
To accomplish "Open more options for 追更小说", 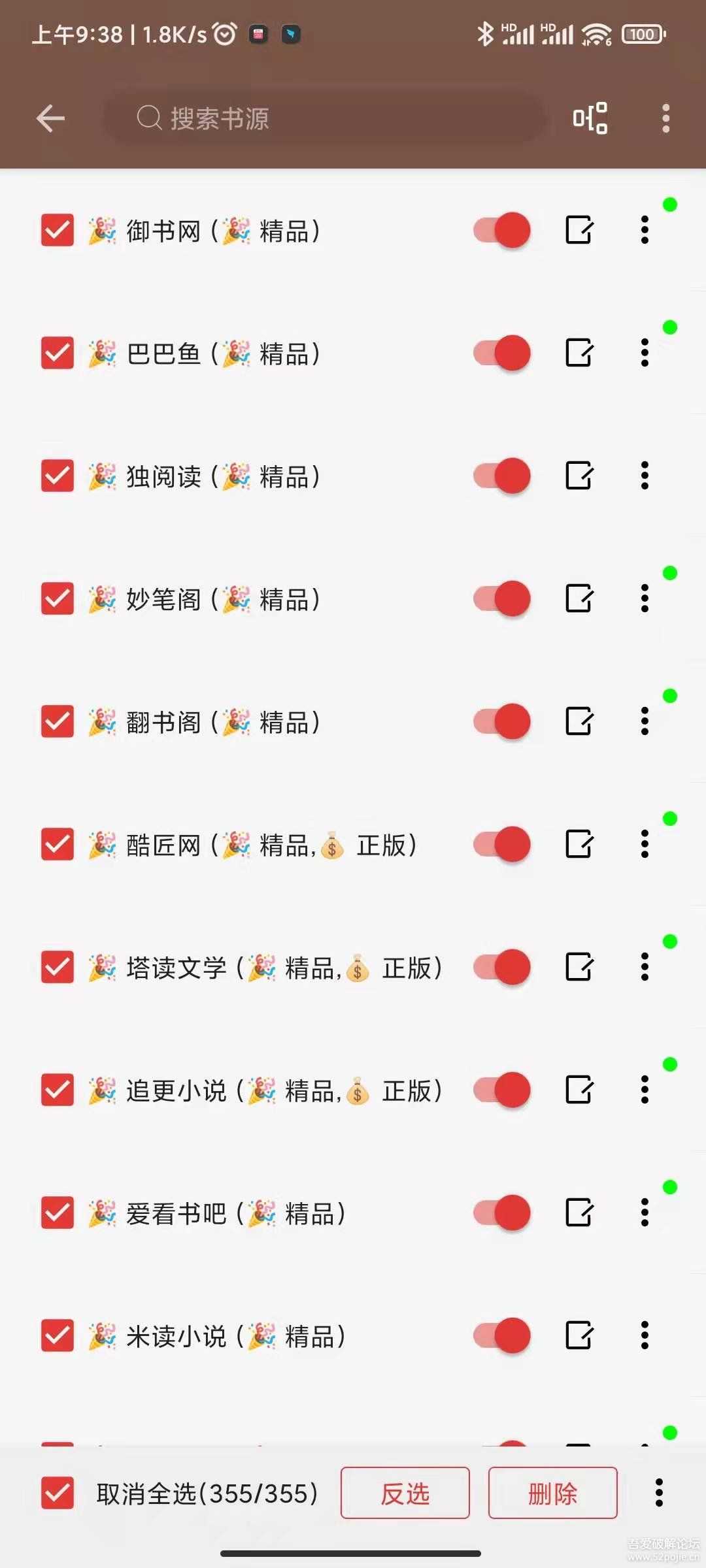I will tap(645, 1090).
